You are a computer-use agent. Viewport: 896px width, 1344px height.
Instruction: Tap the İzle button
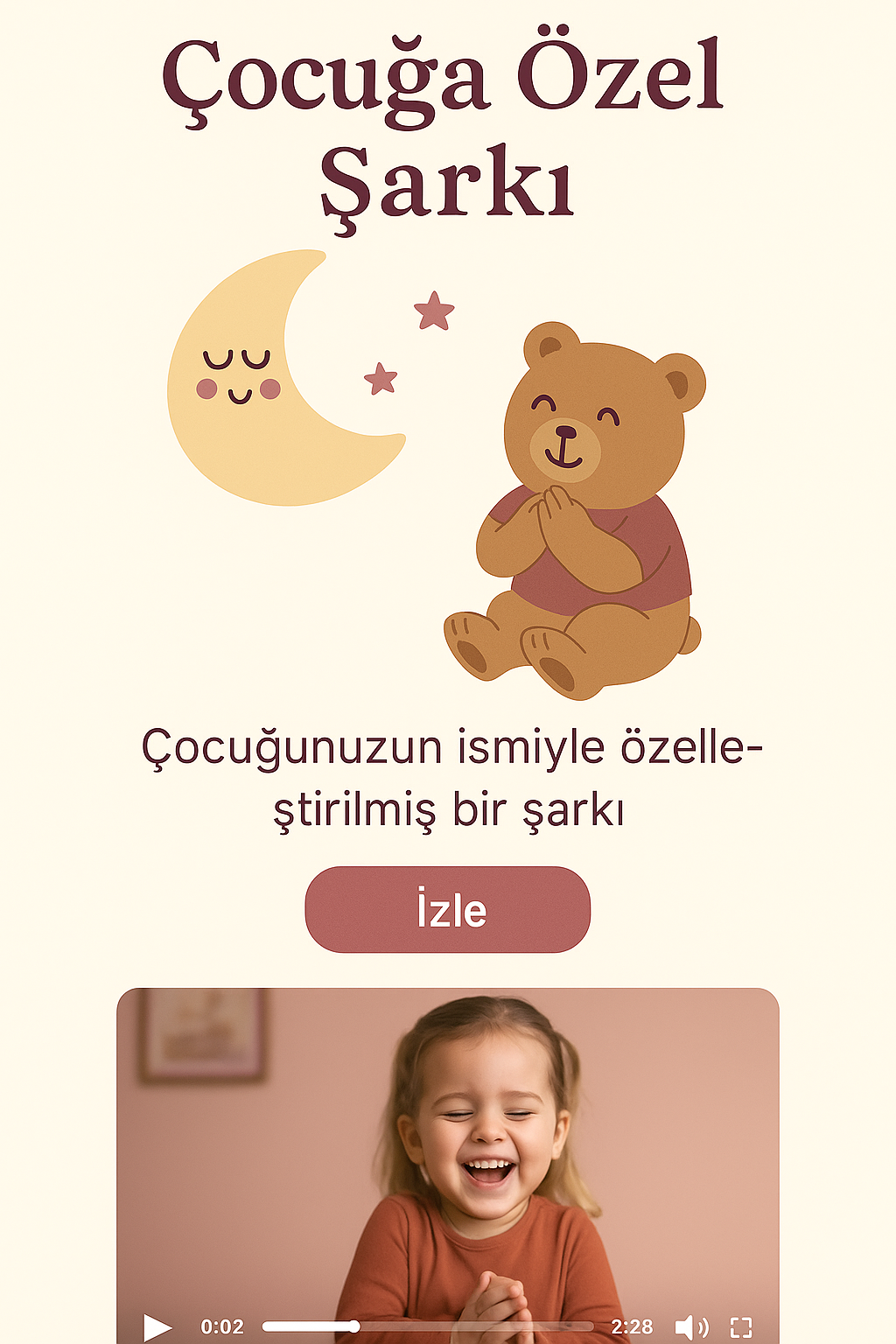click(x=447, y=909)
